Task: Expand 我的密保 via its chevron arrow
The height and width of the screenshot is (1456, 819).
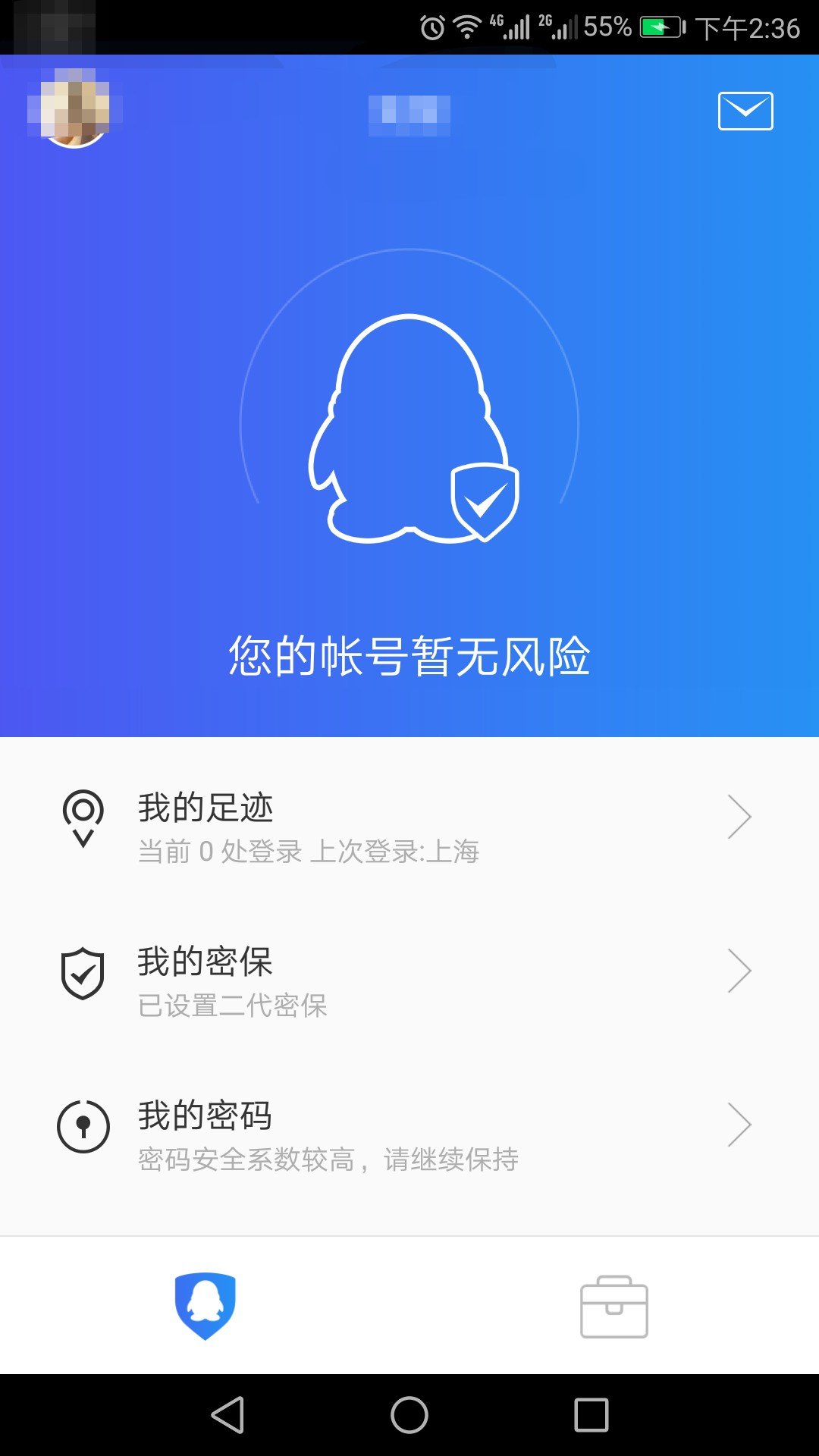Action: click(739, 973)
